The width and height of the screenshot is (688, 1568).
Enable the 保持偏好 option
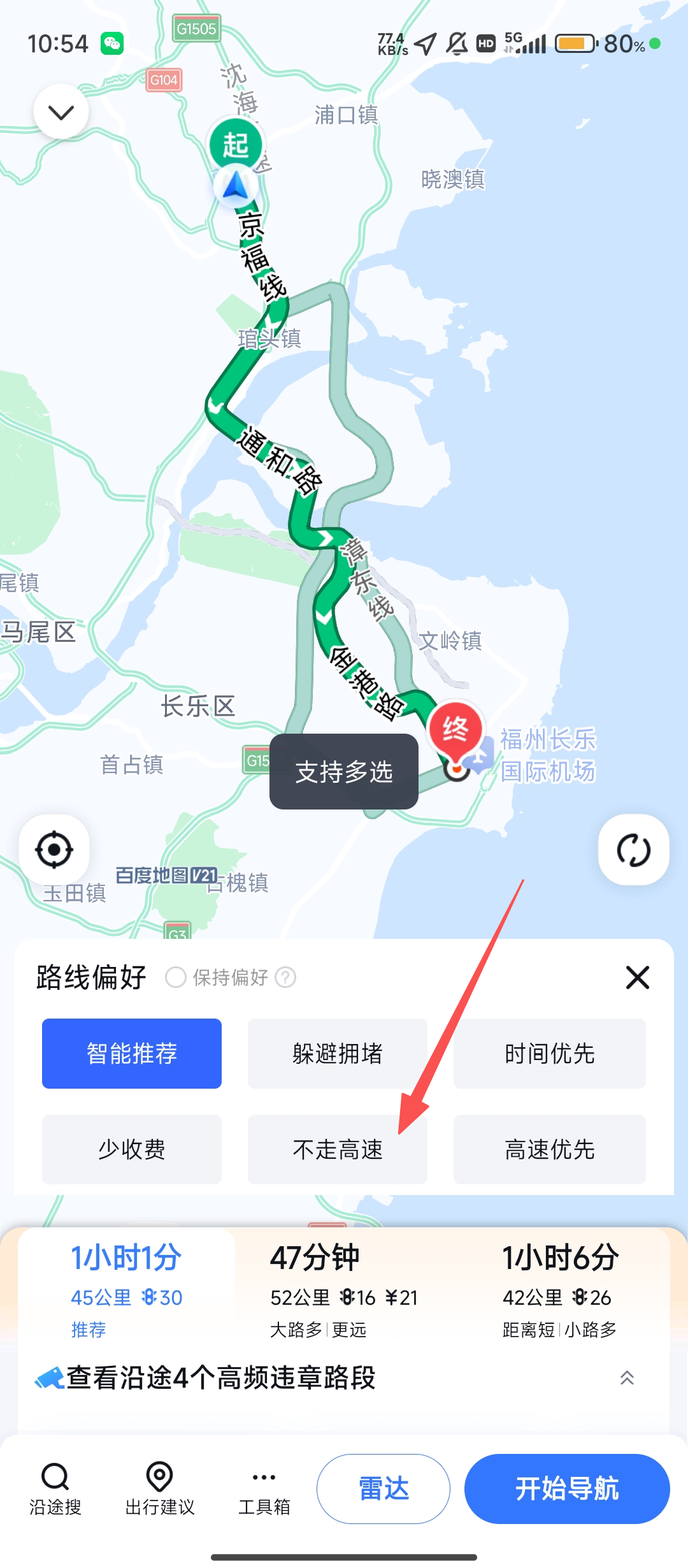click(x=176, y=977)
